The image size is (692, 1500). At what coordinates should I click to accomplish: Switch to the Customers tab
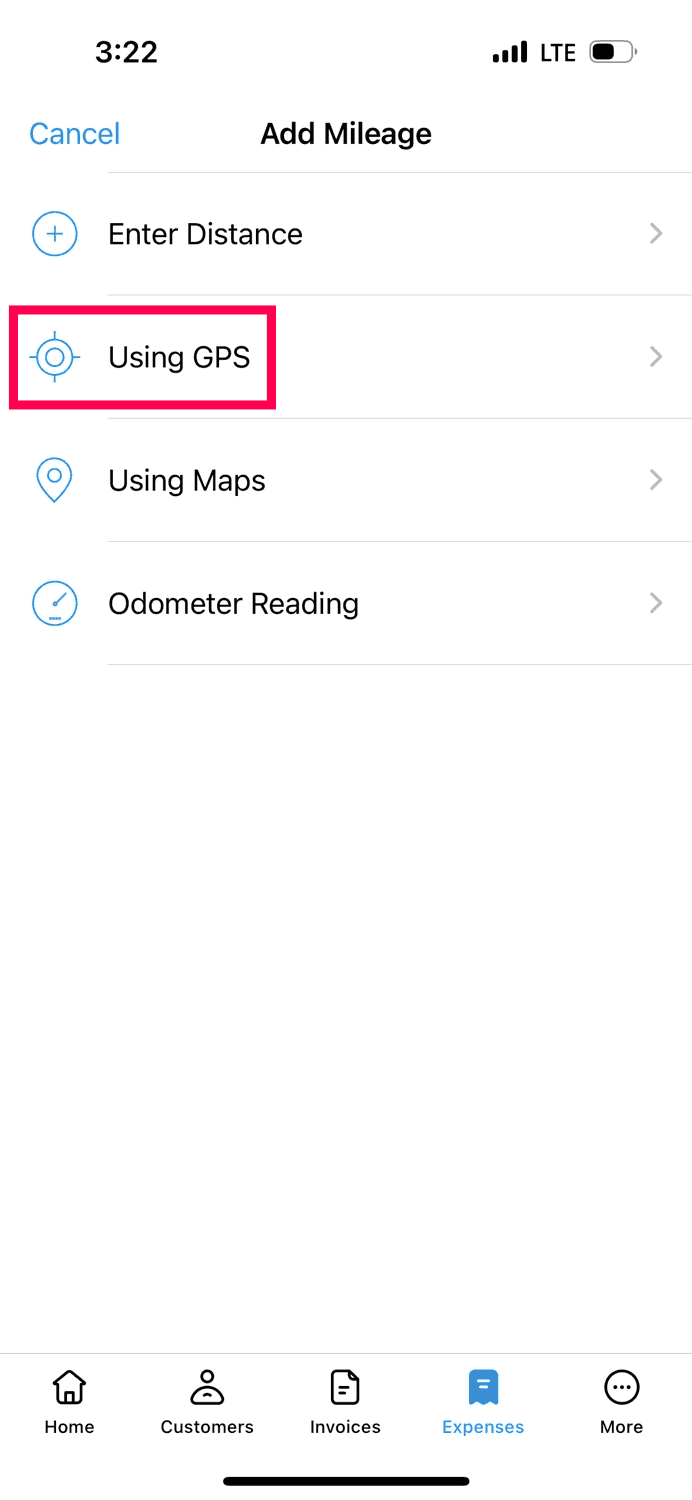tap(207, 1401)
